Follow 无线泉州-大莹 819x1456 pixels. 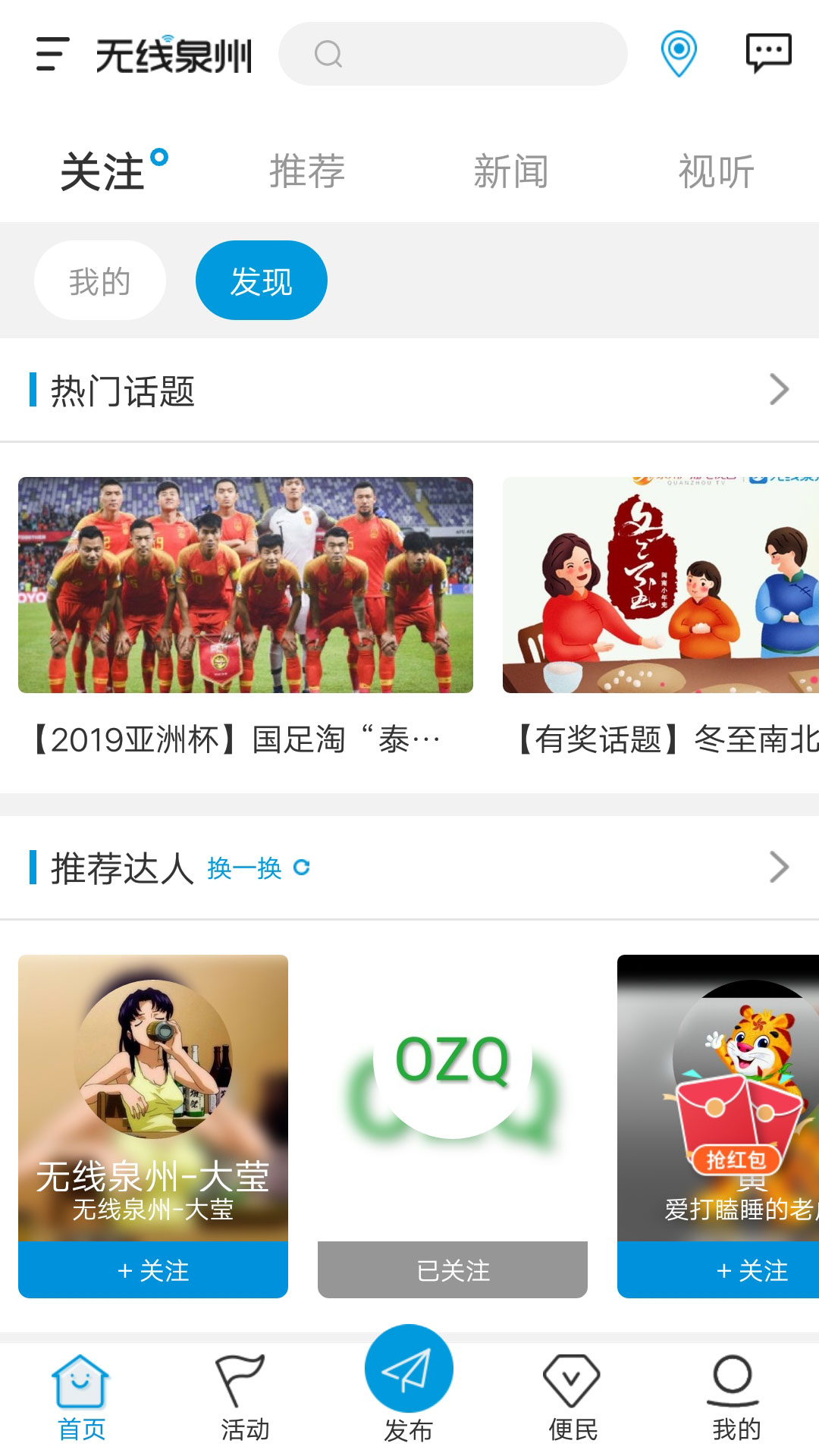coord(153,1270)
